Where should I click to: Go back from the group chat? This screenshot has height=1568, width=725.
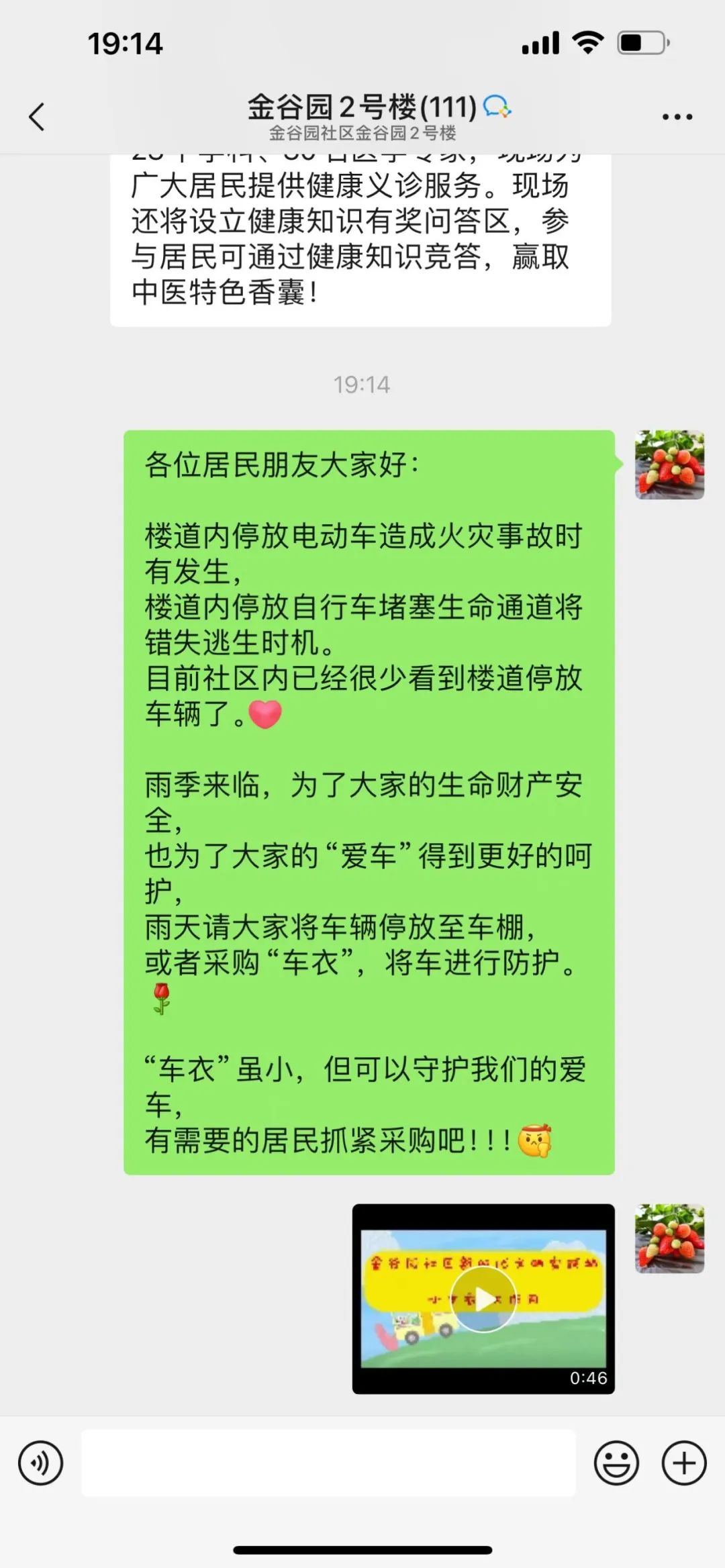37,117
